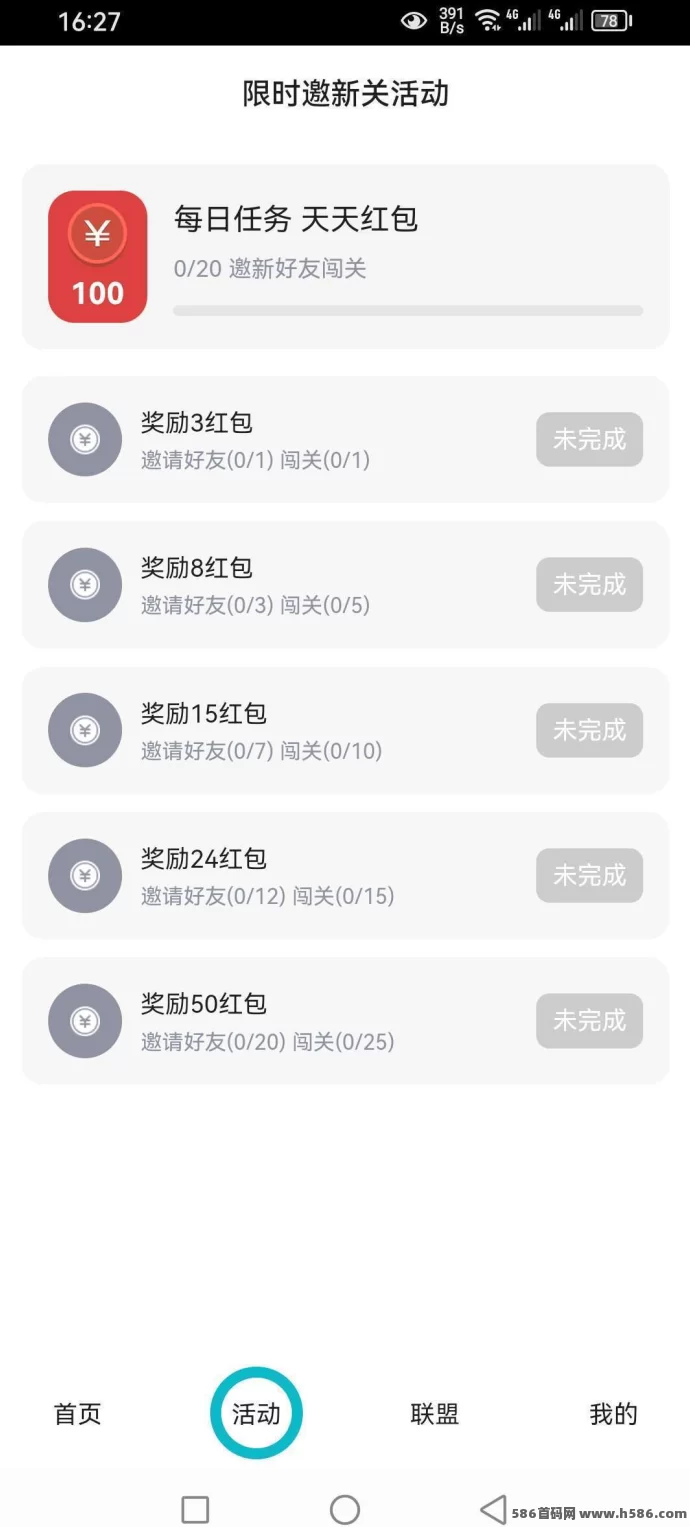Select the 活动 tab
This screenshot has height=1527, width=690.
[256, 1414]
